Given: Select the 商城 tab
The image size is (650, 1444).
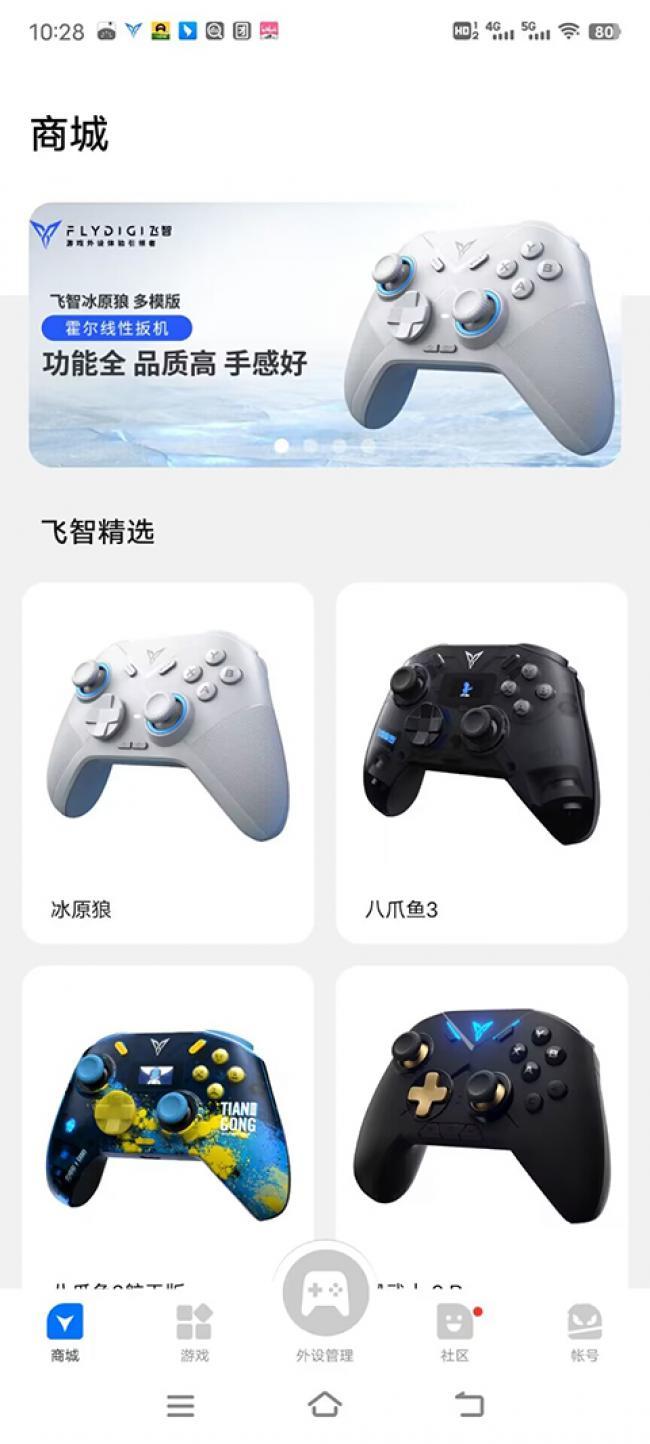Looking at the screenshot, I should [65, 1332].
